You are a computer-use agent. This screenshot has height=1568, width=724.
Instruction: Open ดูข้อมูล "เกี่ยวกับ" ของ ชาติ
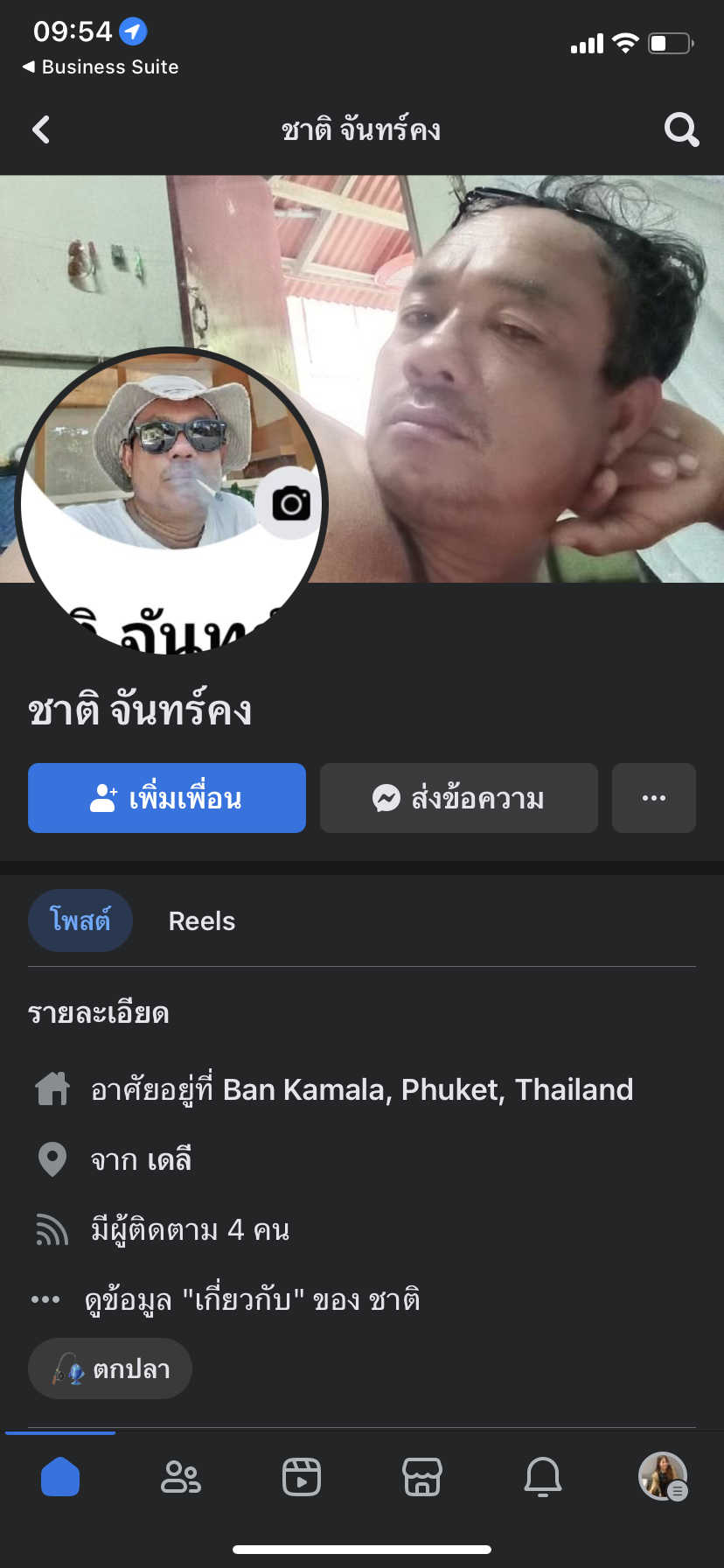pos(252,1300)
